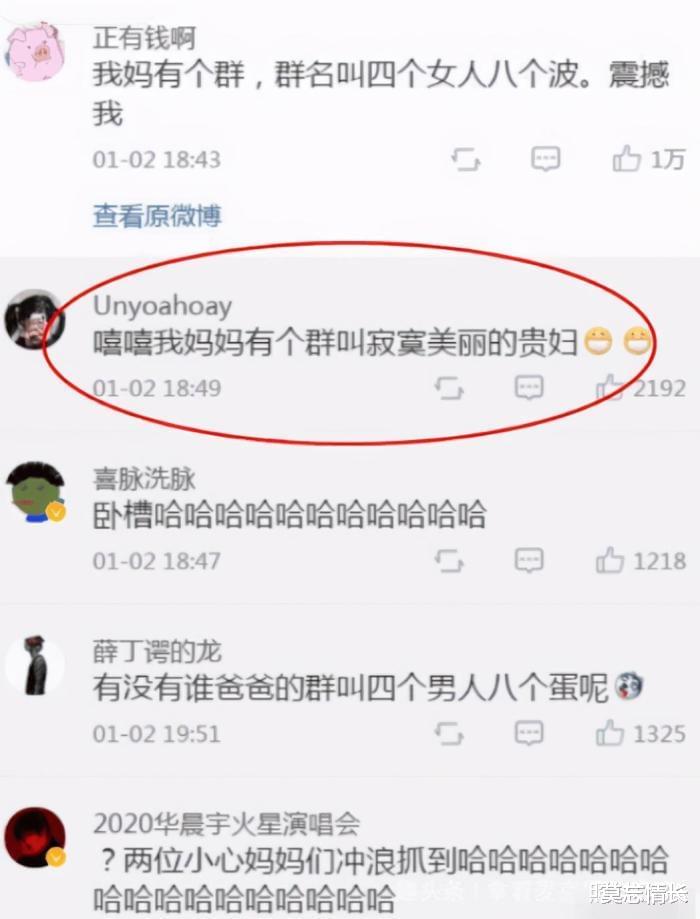Repost Unyoahoay's comment
The image size is (700, 919).
tap(450, 388)
